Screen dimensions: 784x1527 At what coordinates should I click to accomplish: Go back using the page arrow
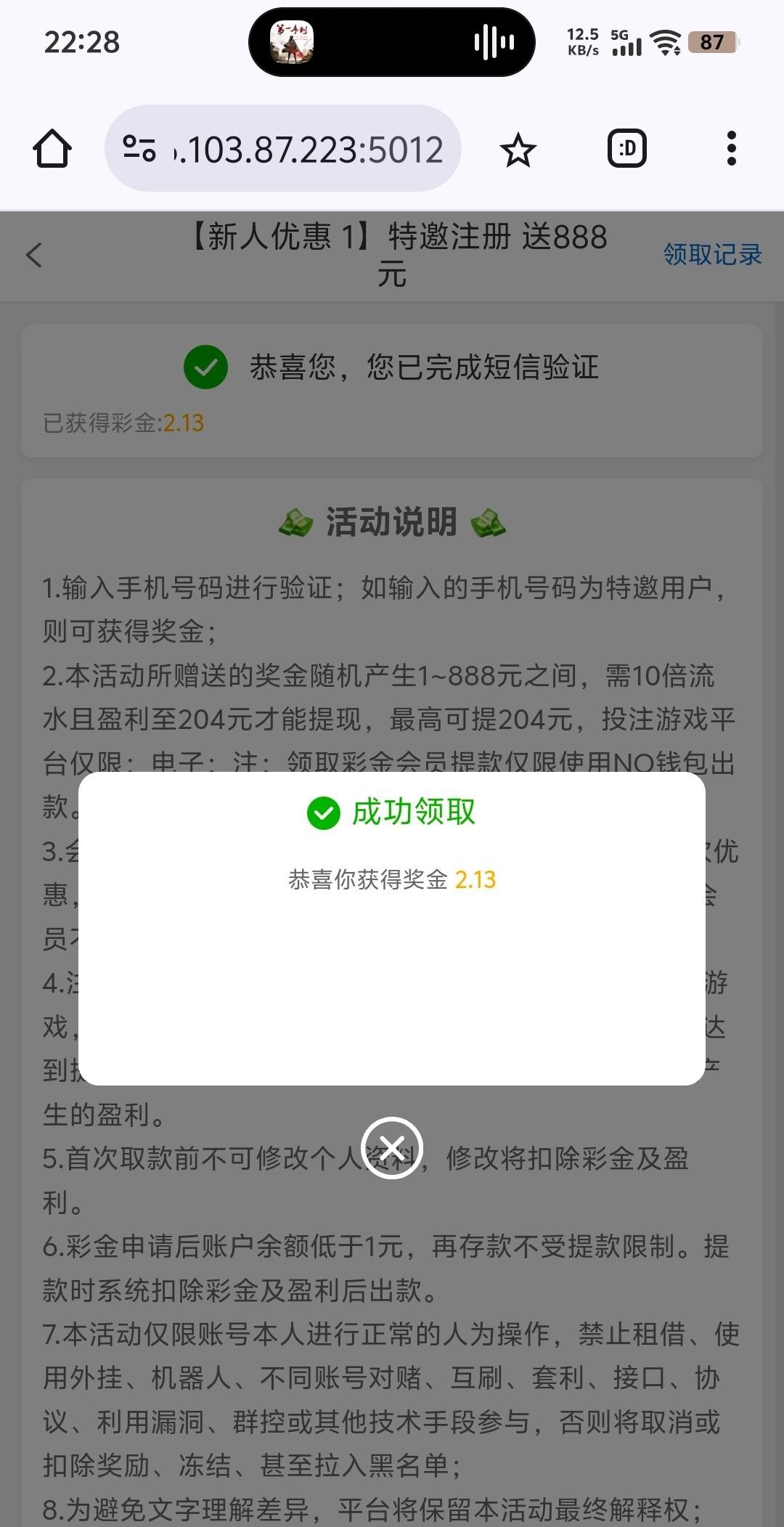coord(34,255)
